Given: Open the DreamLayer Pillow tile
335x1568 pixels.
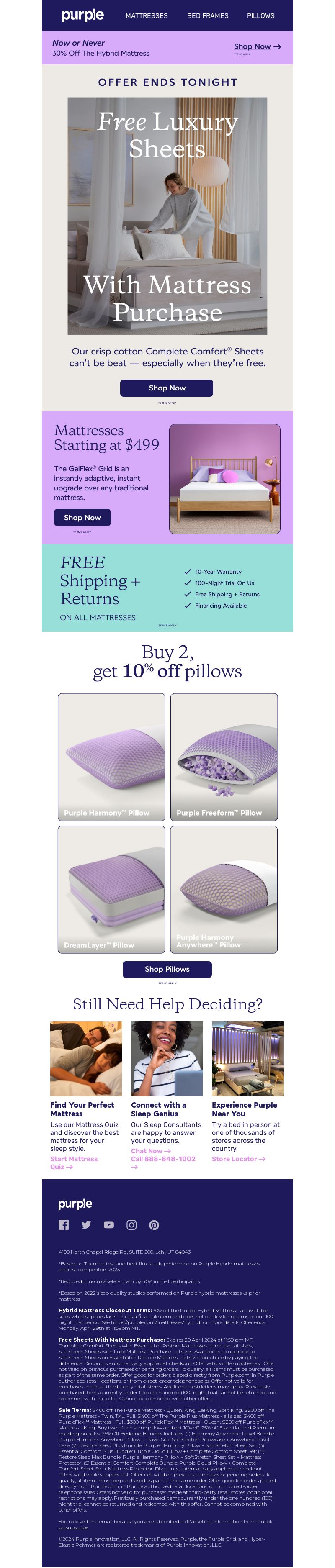Looking at the screenshot, I should tap(111, 889).
